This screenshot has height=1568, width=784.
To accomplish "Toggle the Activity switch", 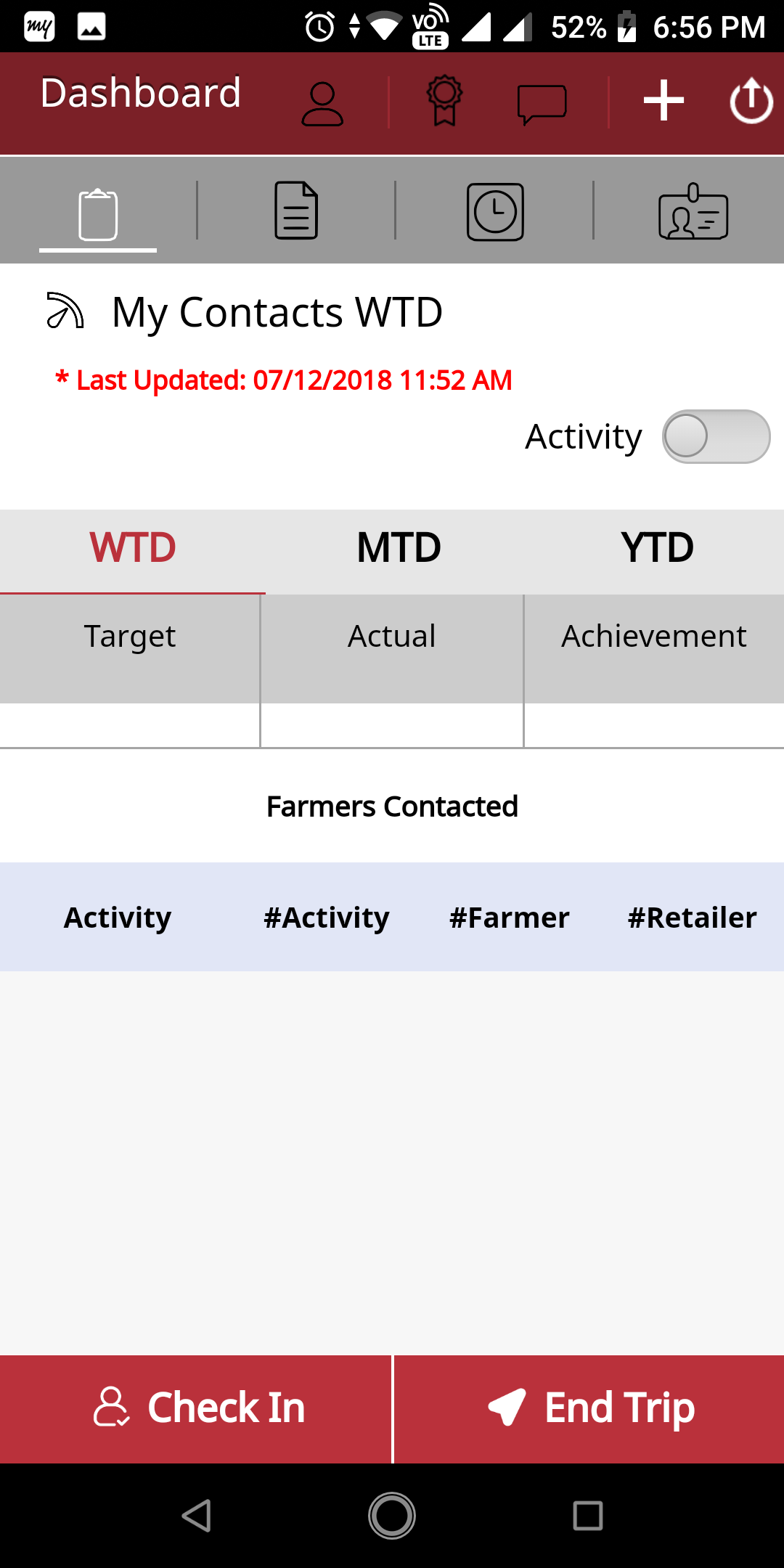I will tap(716, 437).
